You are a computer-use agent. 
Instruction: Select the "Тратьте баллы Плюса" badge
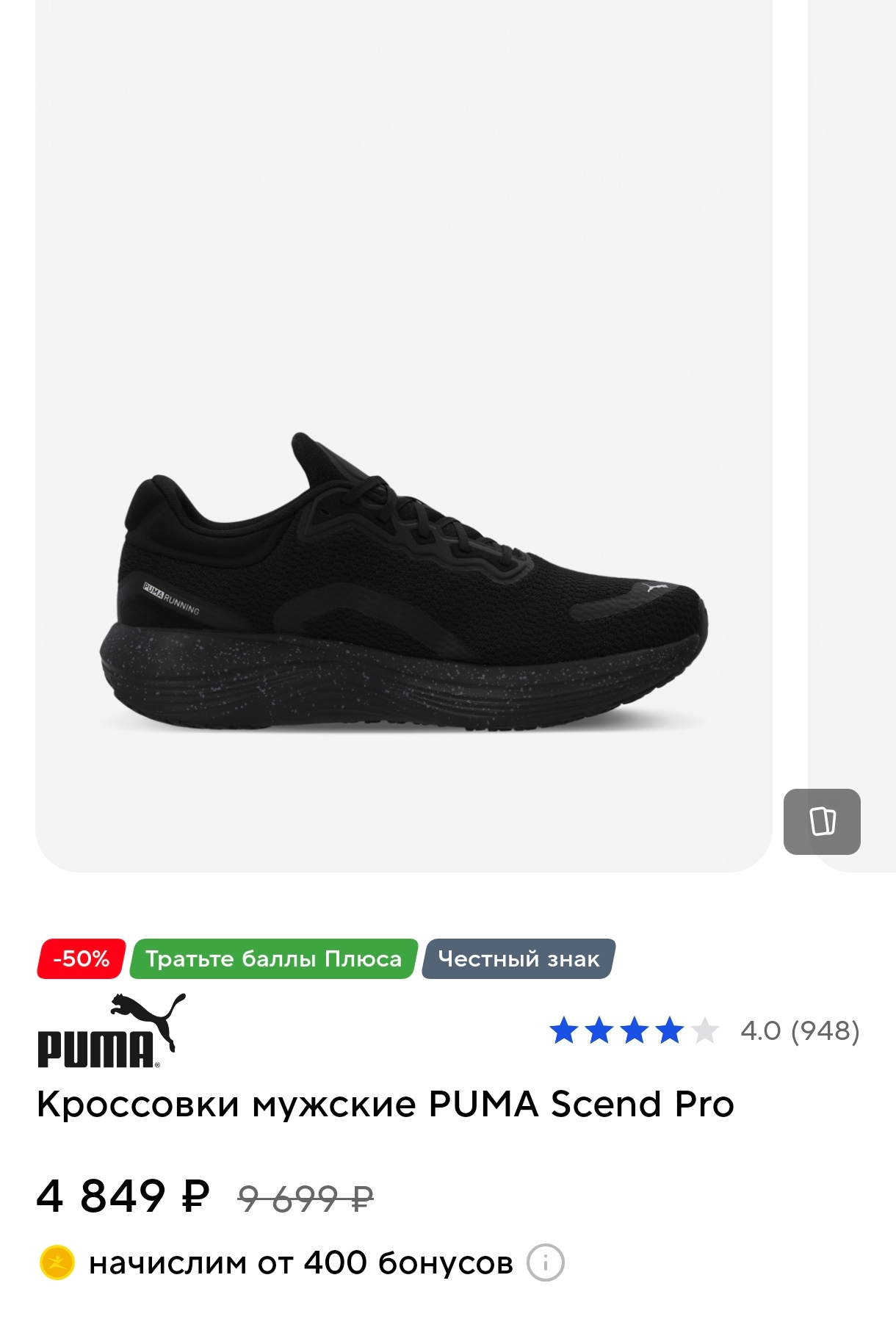[x=273, y=958]
